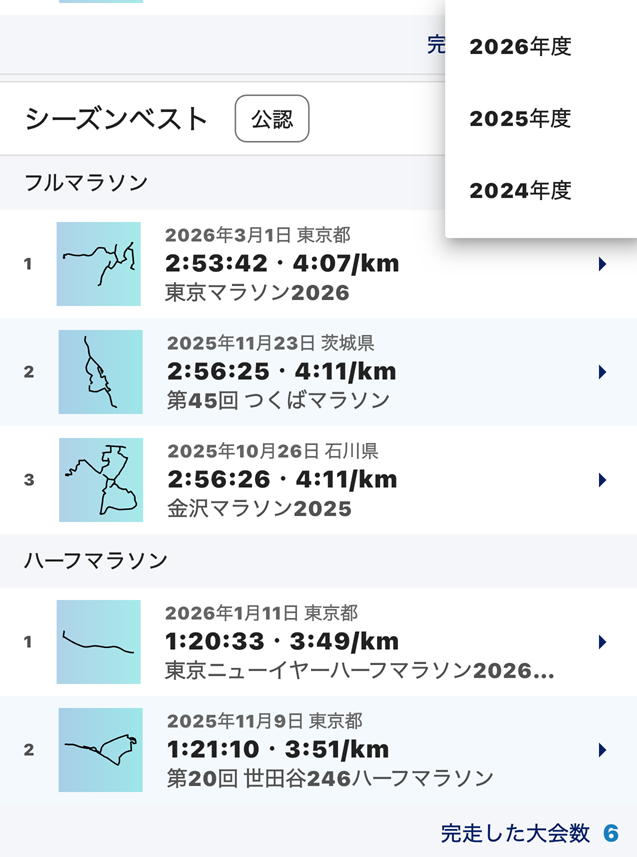Pick 2024年度 from the dropdown
The image size is (637, 857).
coord(520,190)
